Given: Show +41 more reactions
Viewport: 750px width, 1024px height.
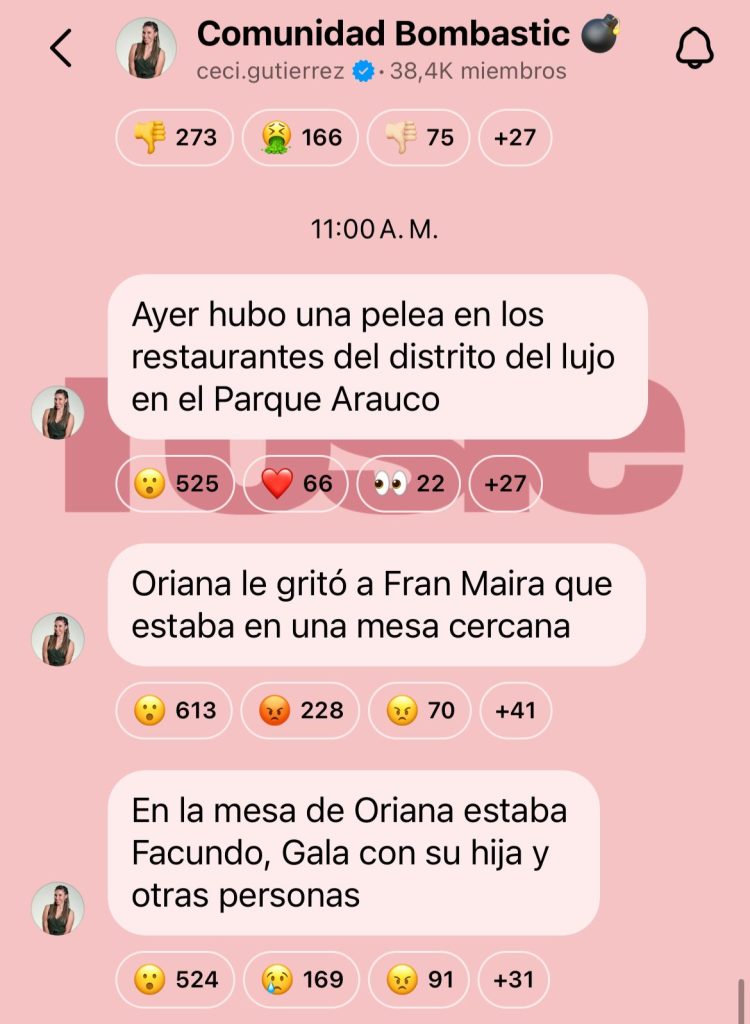Looking at the screenshot, I should point(515,711).
